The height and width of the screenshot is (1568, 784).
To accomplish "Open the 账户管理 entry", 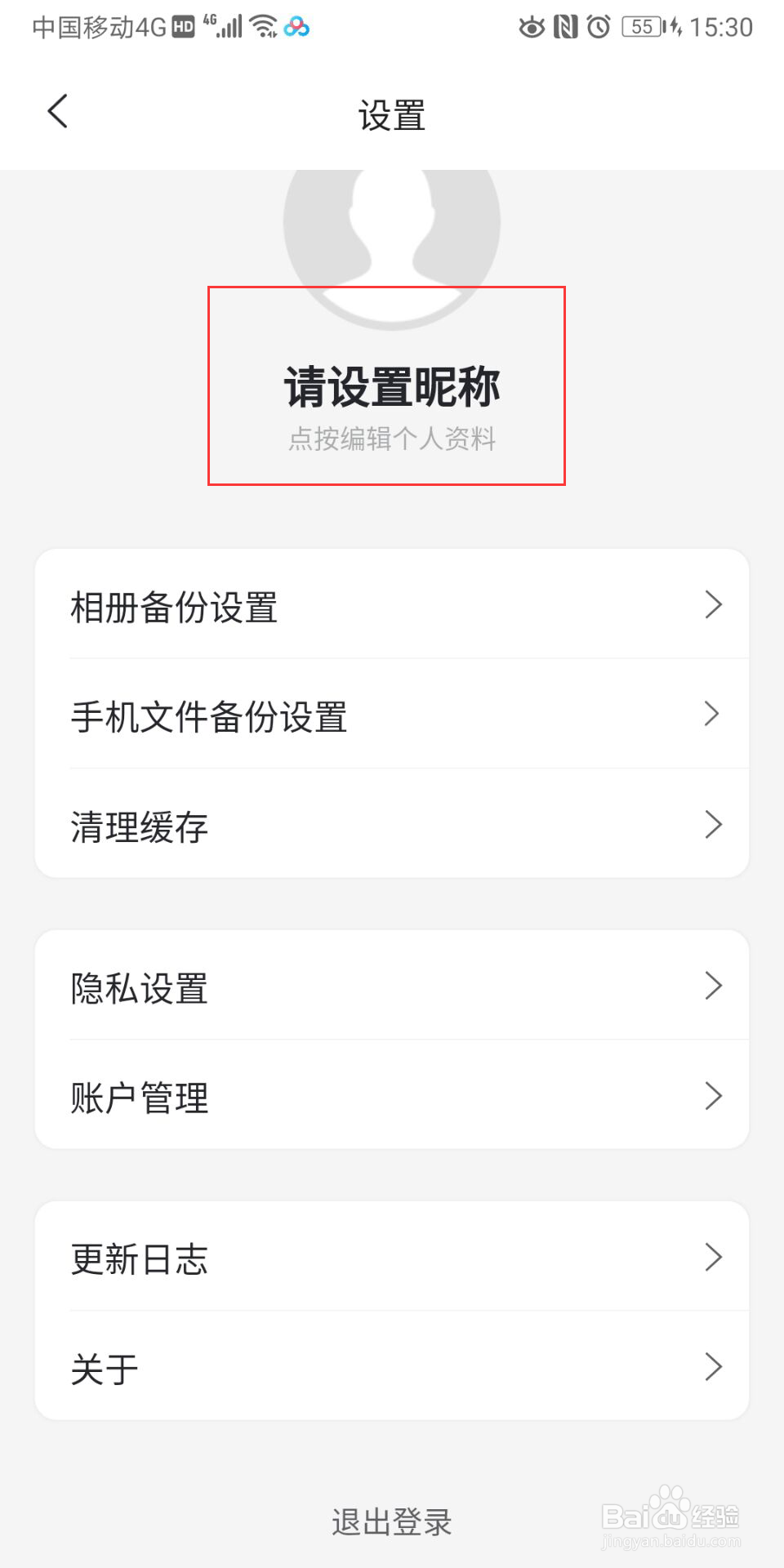I will coord(390,1096).
